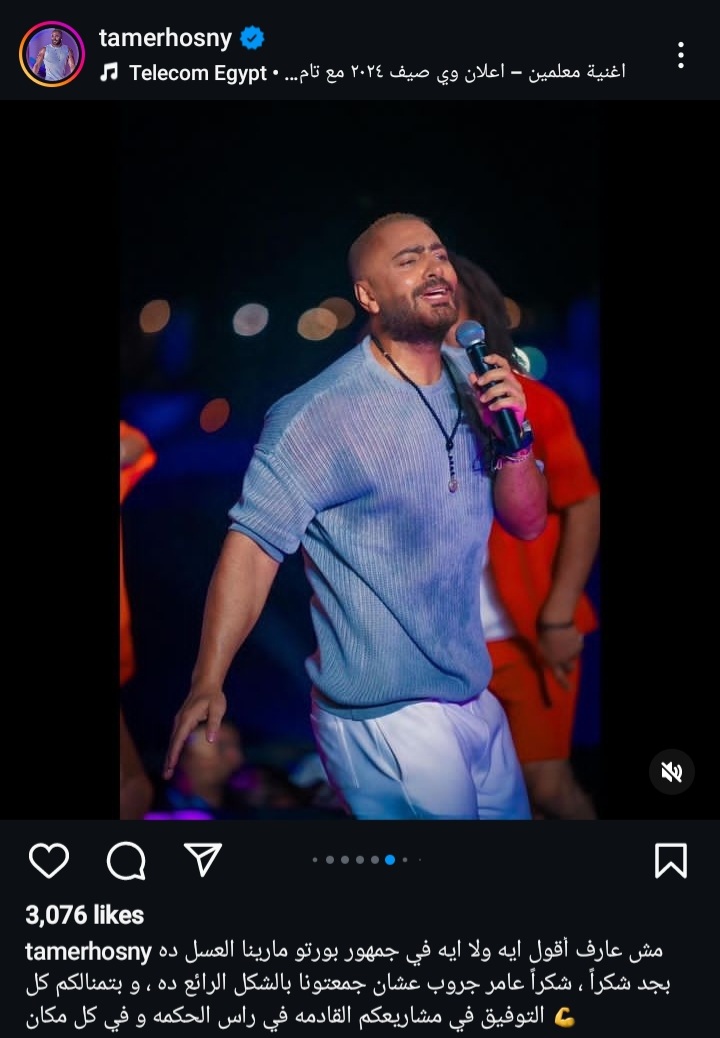The width and height of the screenshot is (720, 1038).
Task: Share this post via paper plane
Action: pyautogui.click(x=202, y=859)
